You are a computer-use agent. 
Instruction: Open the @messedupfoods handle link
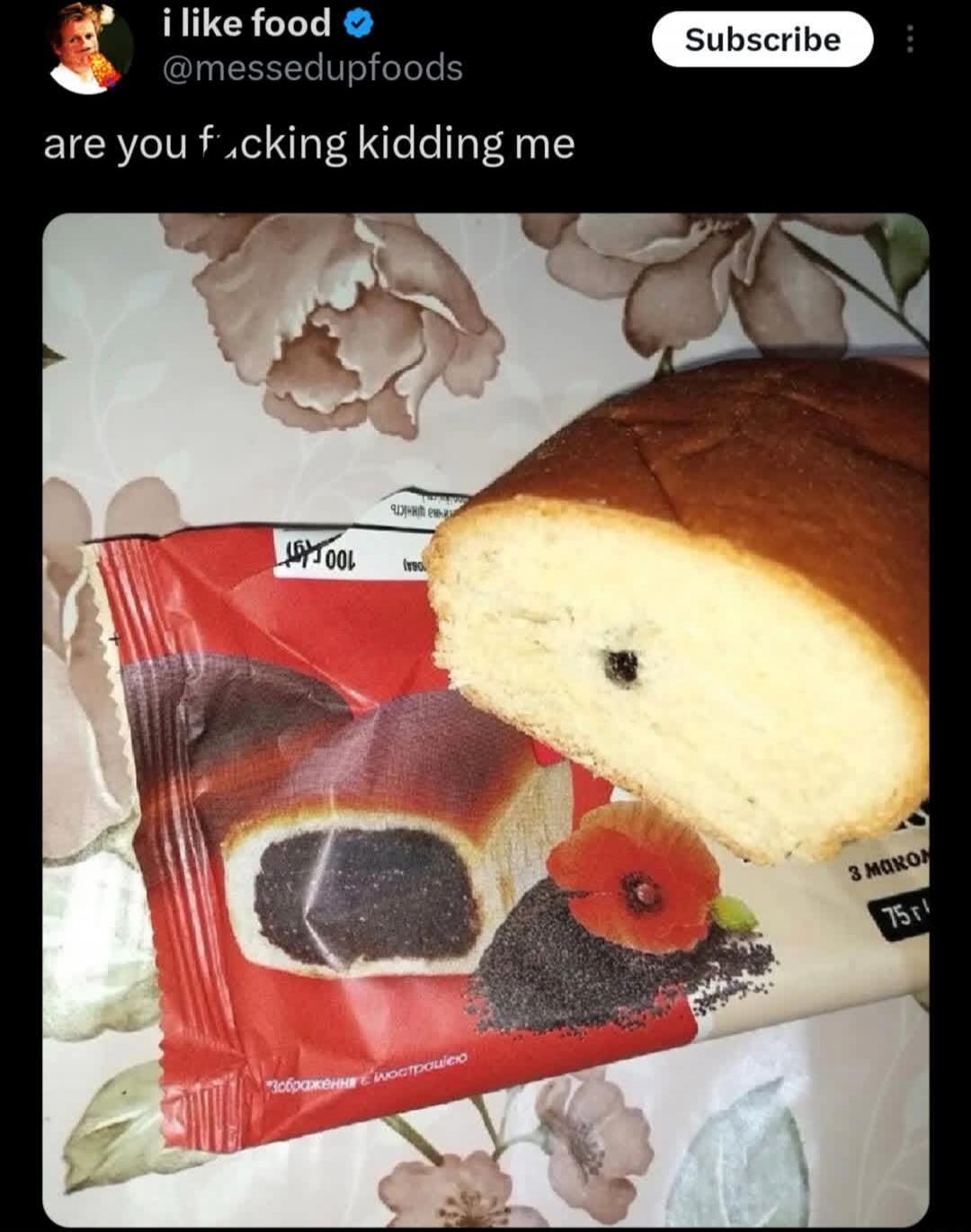(x=311, y=68)
